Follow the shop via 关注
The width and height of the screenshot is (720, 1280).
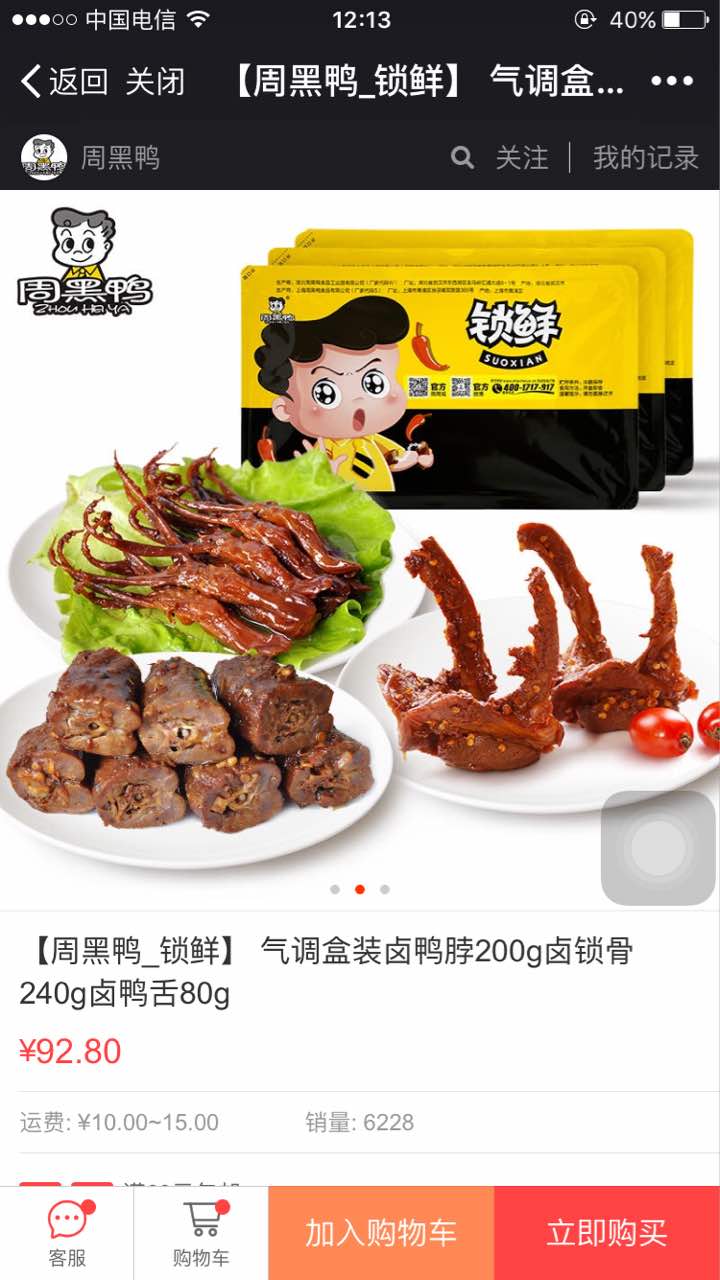click(x=522, y=157)
